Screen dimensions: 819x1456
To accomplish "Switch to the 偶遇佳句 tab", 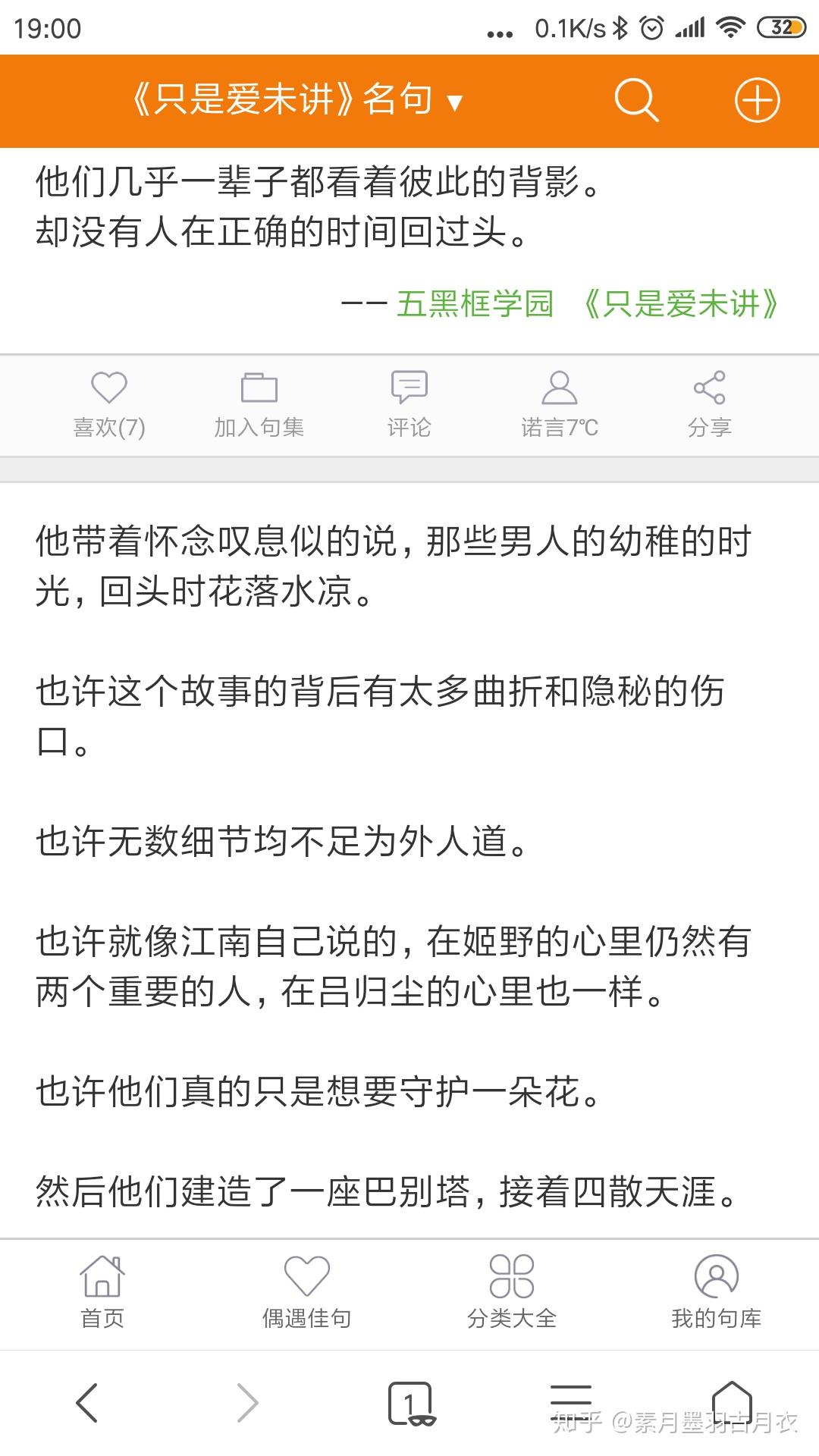I will 306,1292.
